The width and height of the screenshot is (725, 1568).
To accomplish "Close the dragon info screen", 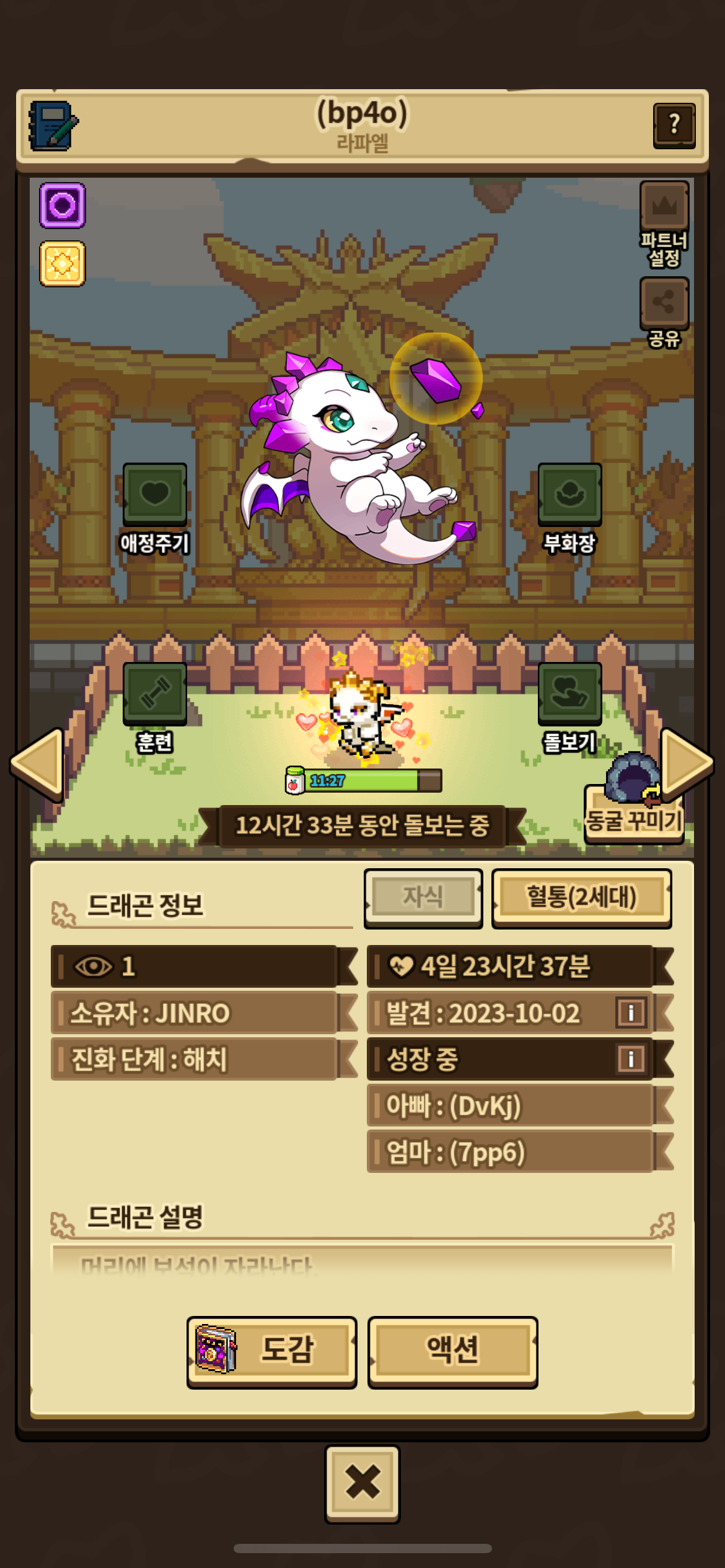I will click(x=362, y=1483).
